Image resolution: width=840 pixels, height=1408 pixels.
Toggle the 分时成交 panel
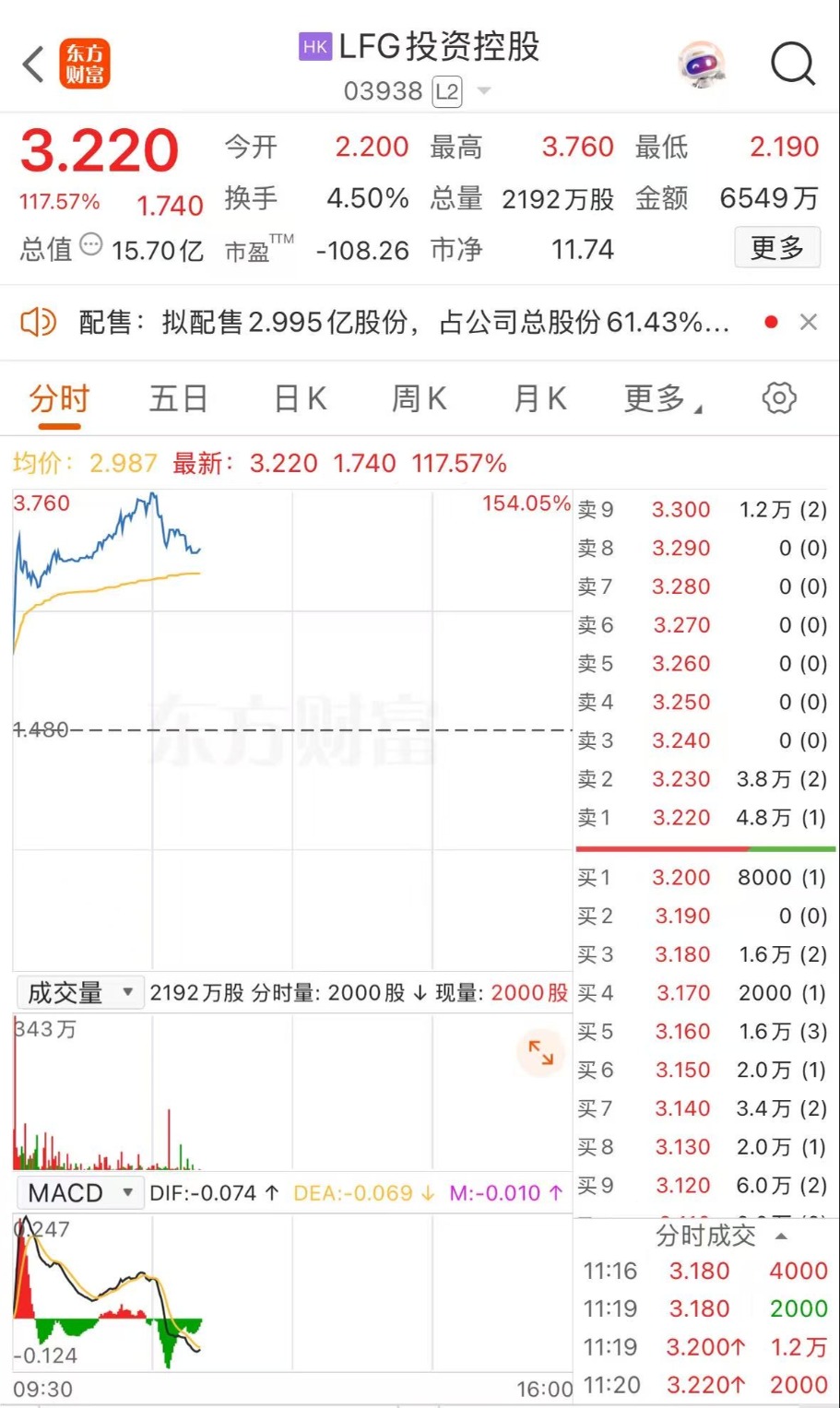719,1236
